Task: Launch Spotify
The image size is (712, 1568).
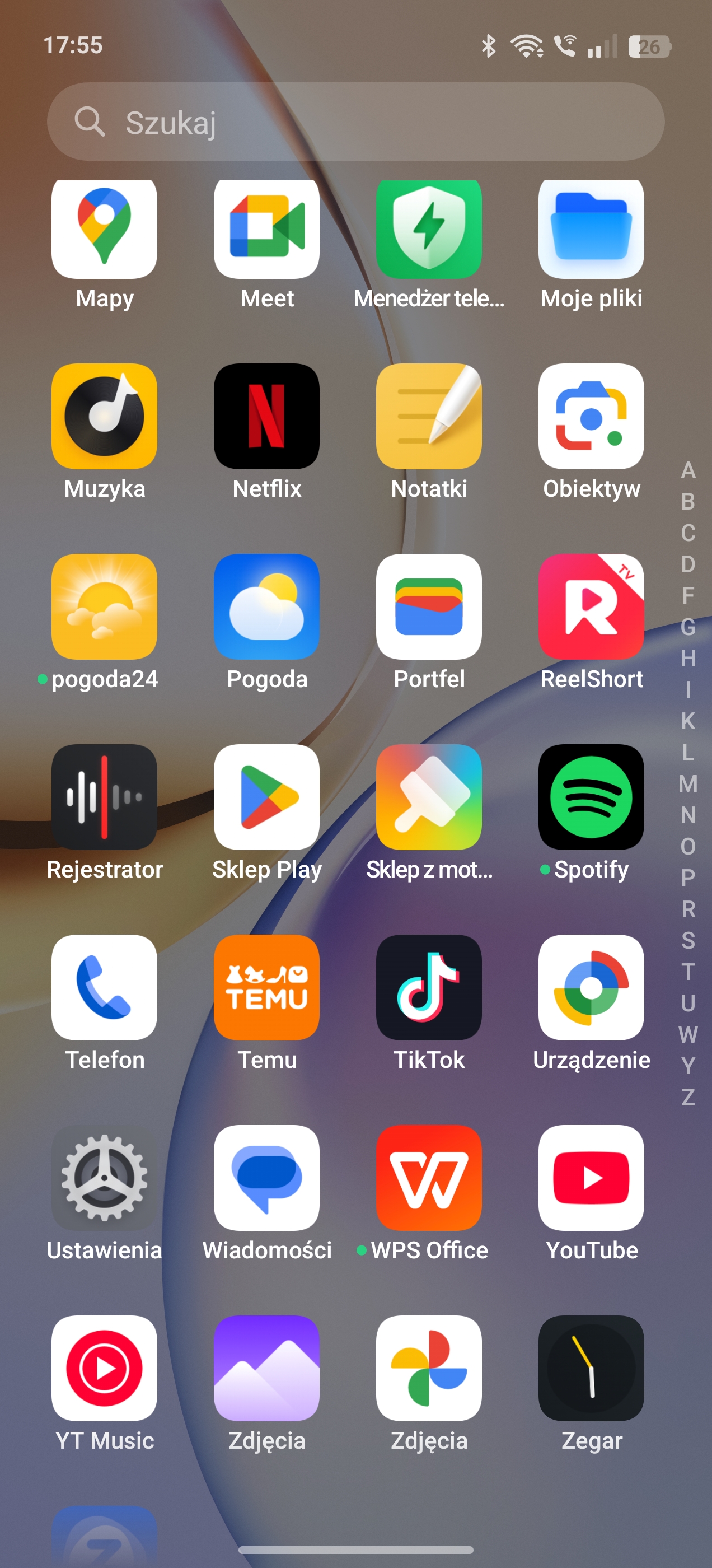Action: [x=591, y=797]
